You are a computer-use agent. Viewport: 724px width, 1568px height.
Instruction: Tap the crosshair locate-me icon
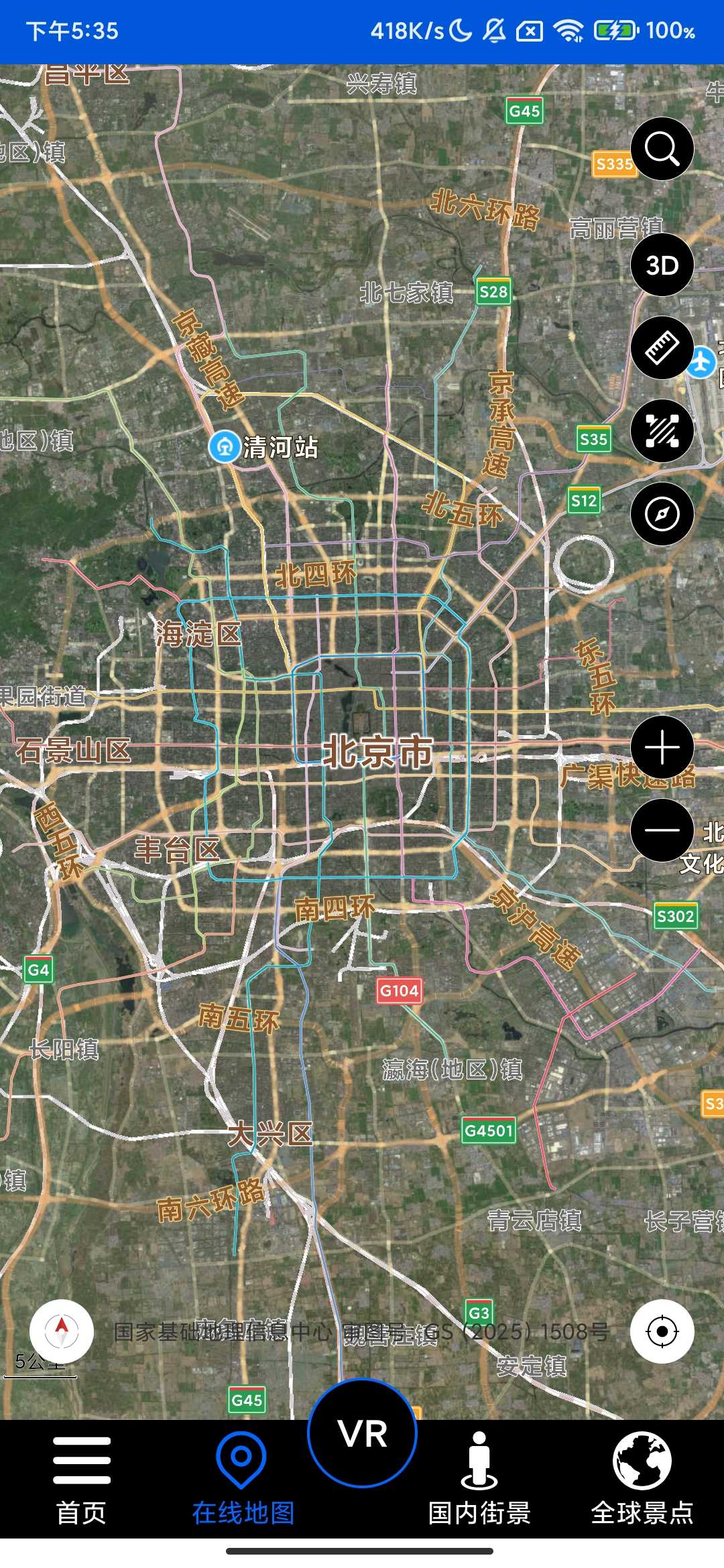[661, 1331]
